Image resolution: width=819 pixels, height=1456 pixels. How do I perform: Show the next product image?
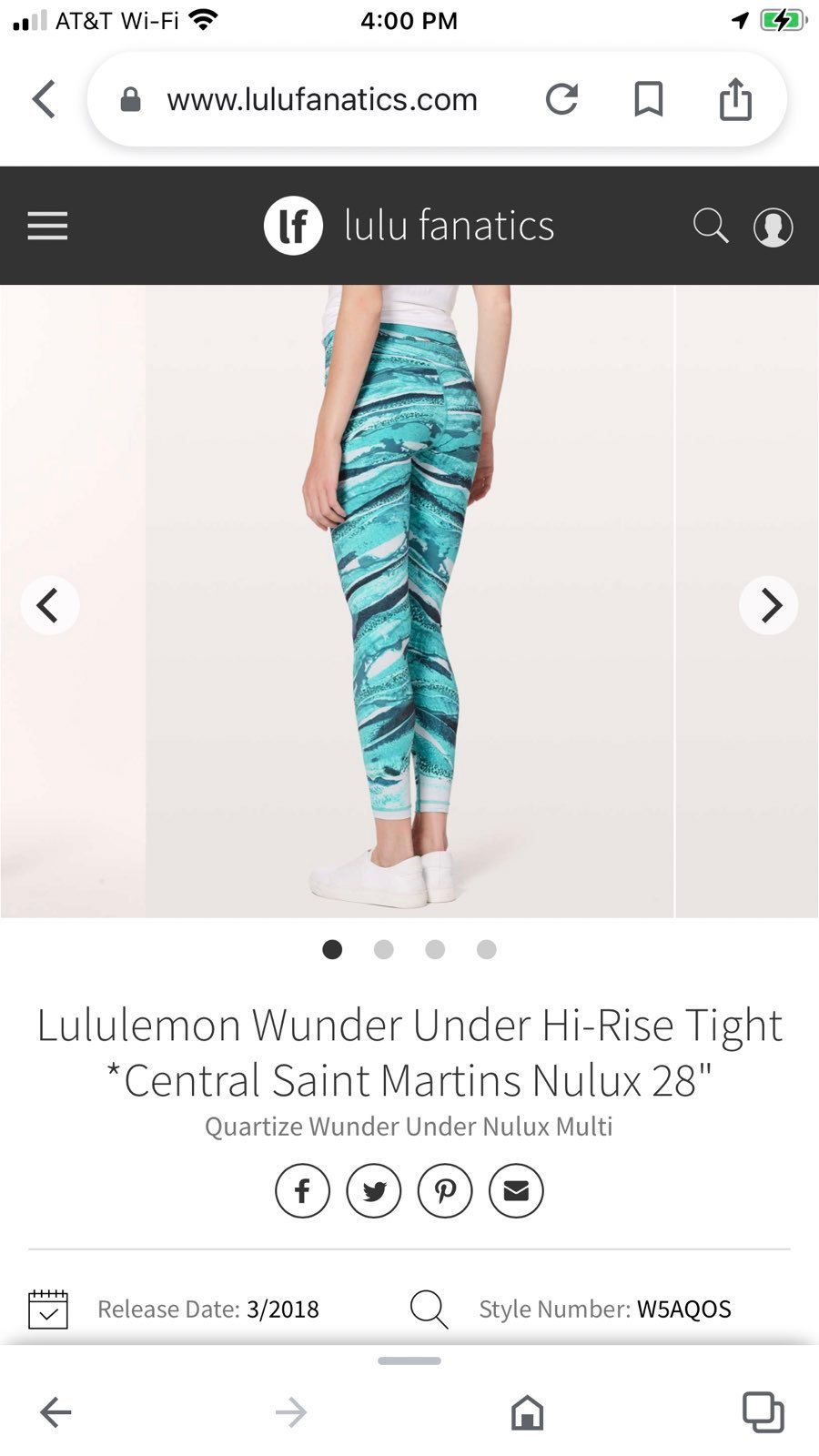click(769, 605)
